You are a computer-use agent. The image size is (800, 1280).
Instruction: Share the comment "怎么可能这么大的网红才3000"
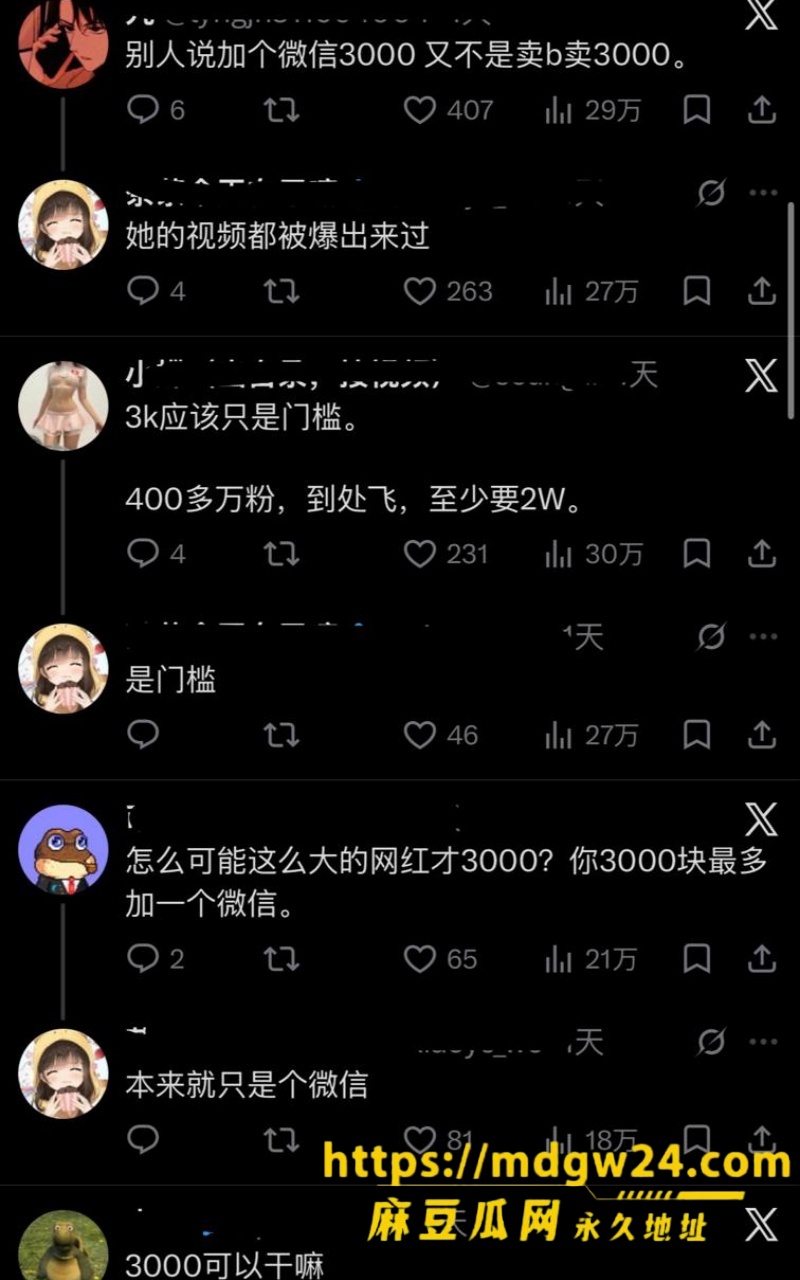click(x=761, y=959)
